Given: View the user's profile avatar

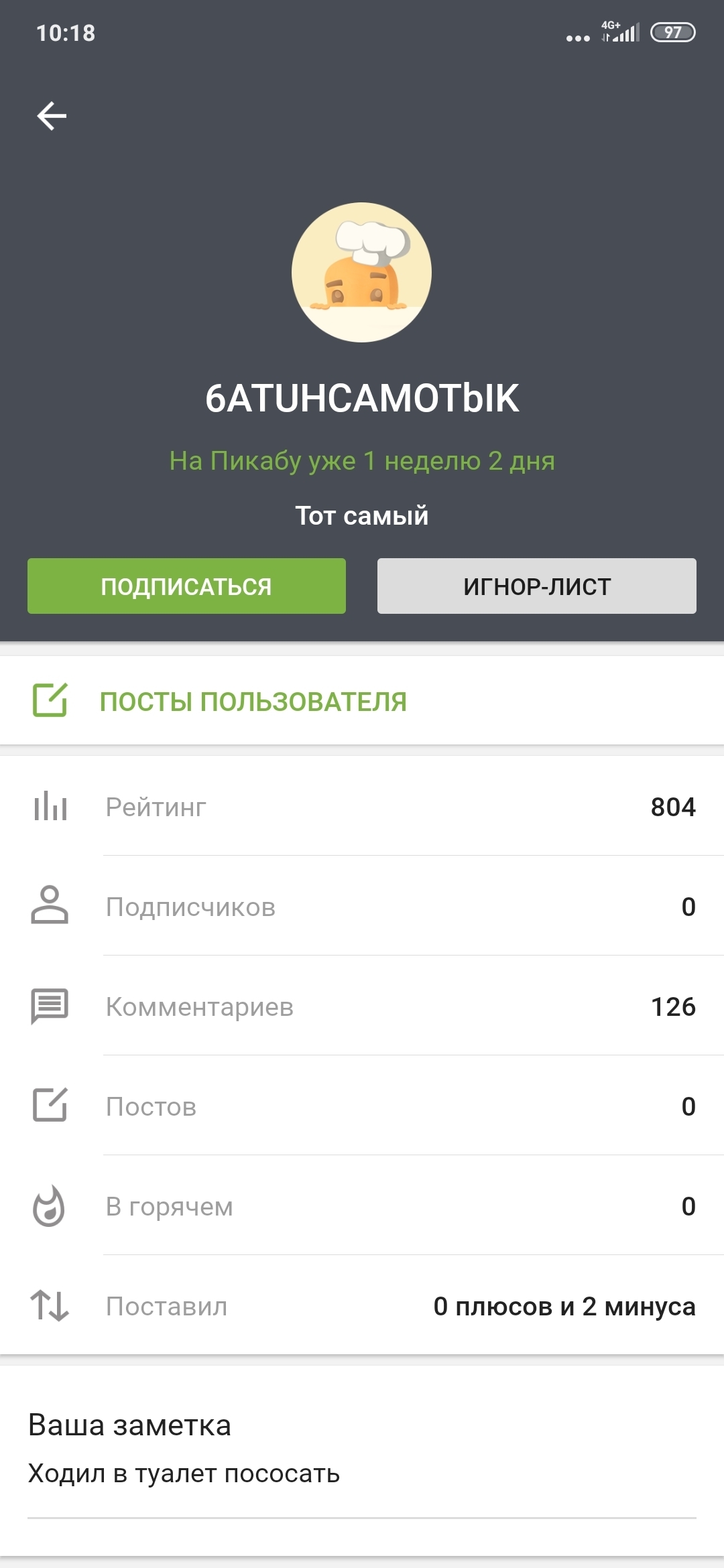Looking at the screenshot, I should click(x=361, y=273).
